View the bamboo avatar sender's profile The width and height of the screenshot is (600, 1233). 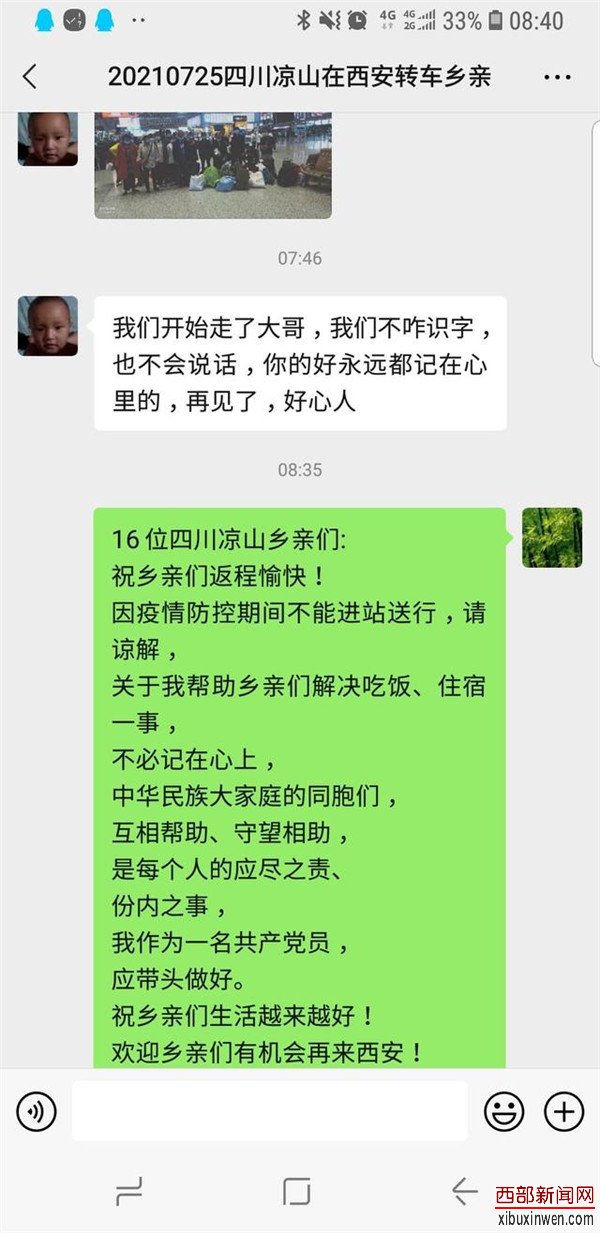552,538
